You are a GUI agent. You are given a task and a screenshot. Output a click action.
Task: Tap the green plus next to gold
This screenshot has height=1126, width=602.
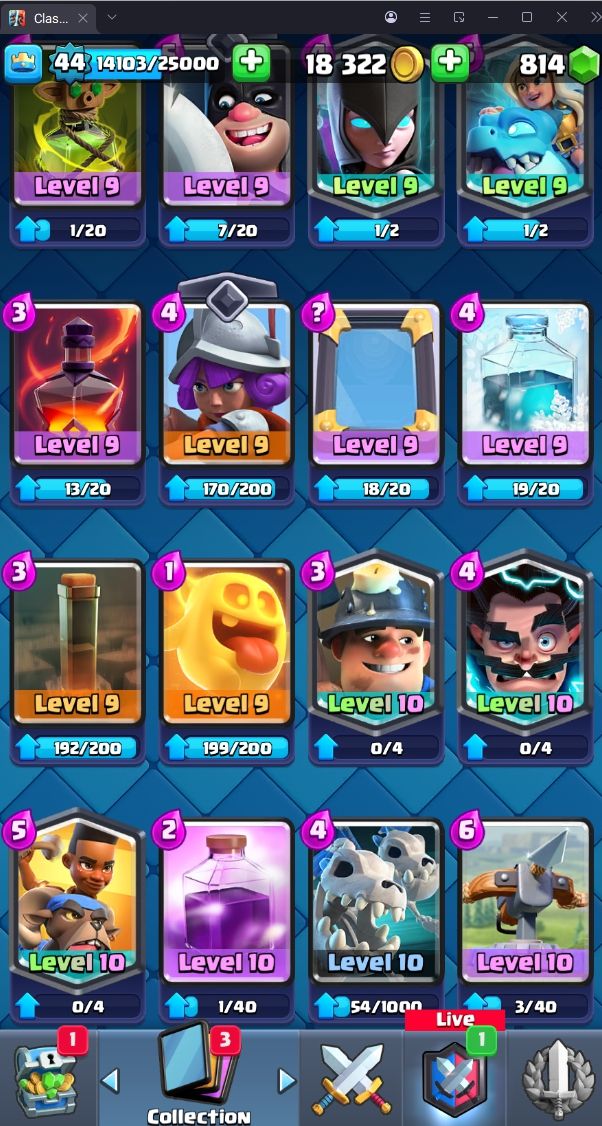tap(450, 63)
